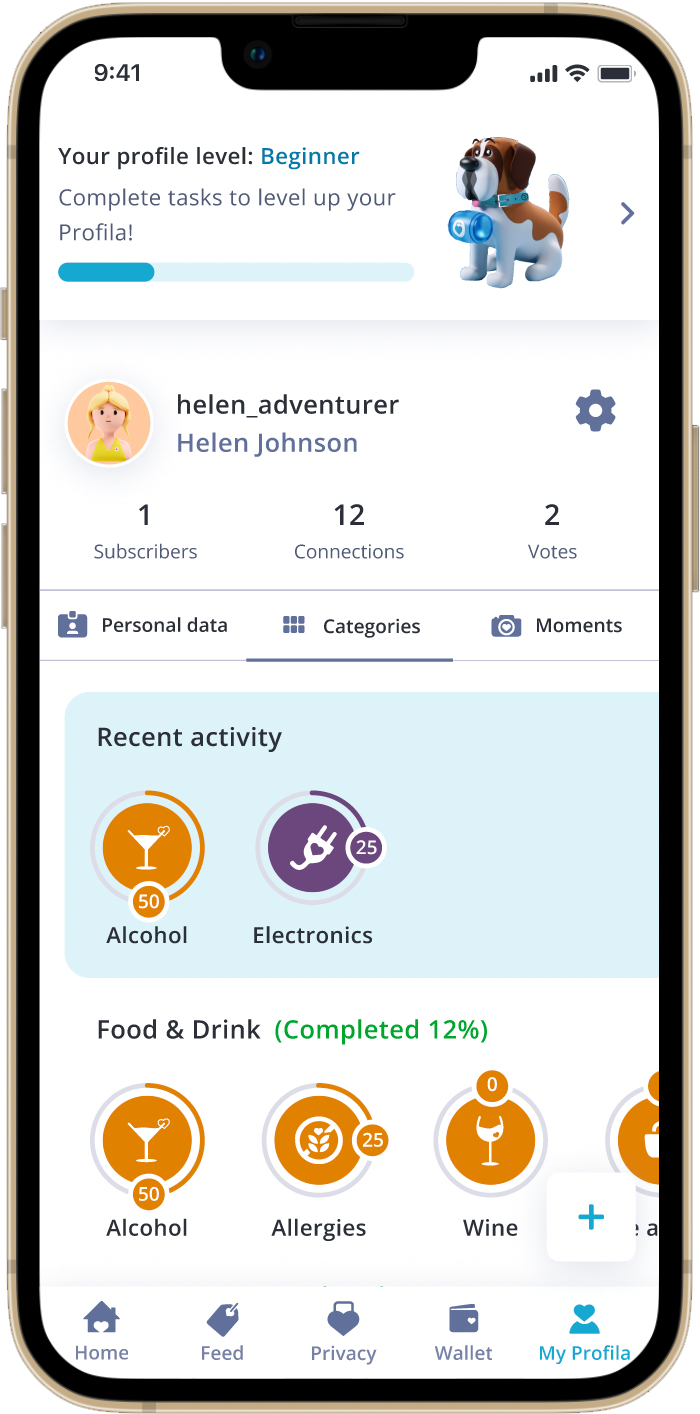Screen dimensions: 700x1414
Task: Open Electronics in Recent activity
Action: (x=312, y=850)
